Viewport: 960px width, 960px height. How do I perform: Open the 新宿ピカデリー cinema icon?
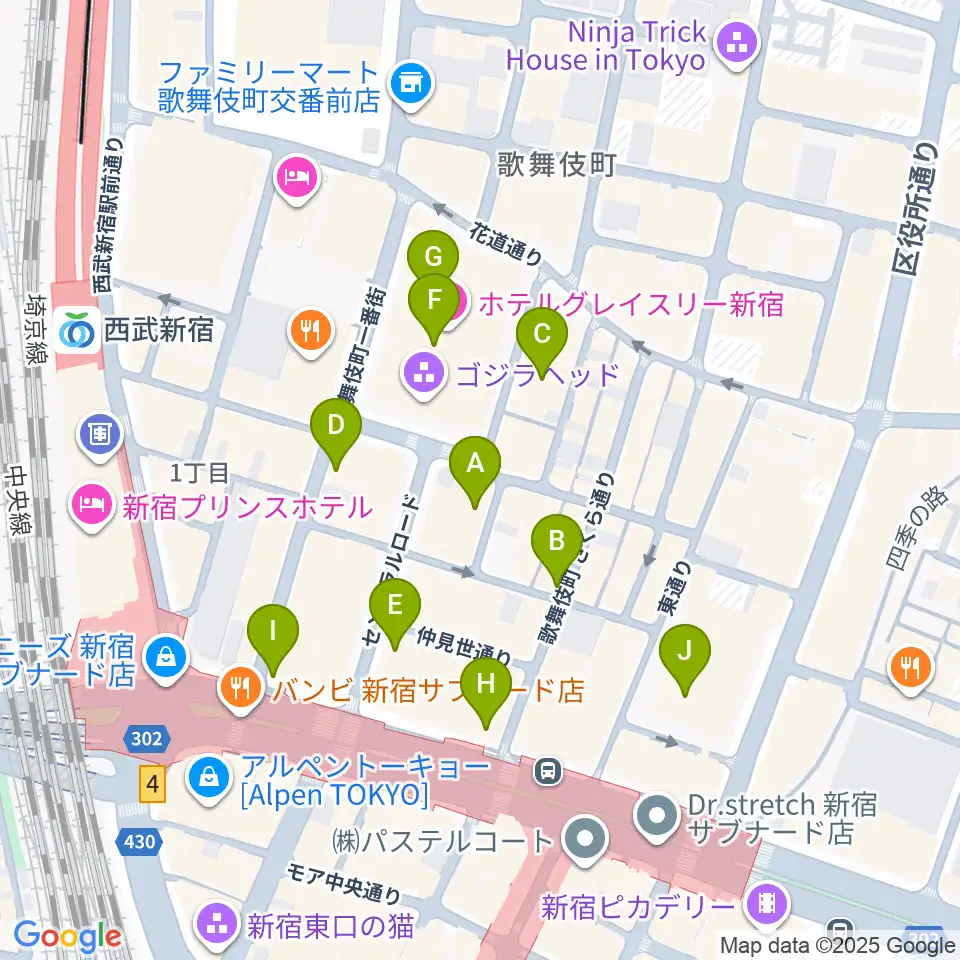(767, 904)
